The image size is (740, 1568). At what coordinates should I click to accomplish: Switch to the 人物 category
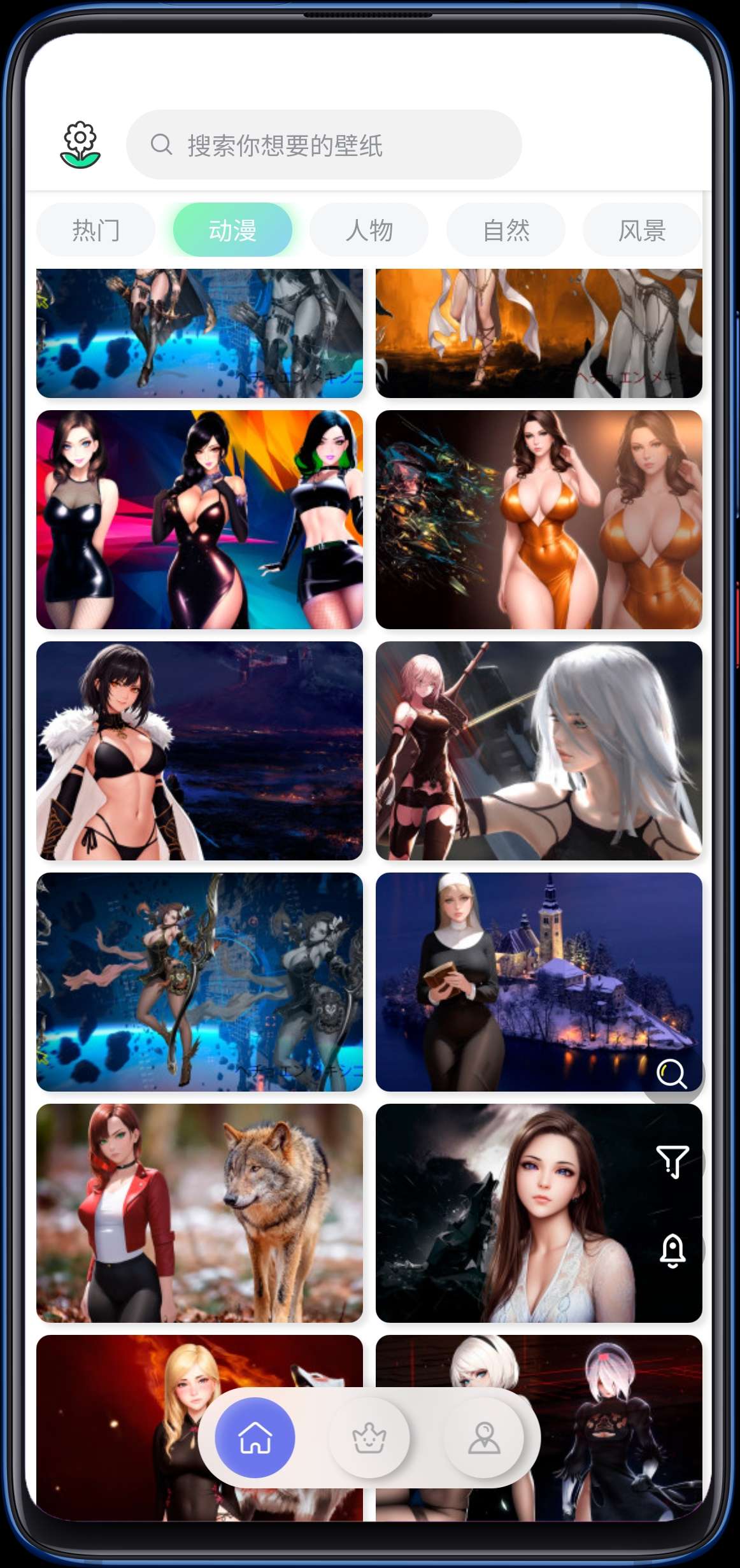tap(369, 230)
